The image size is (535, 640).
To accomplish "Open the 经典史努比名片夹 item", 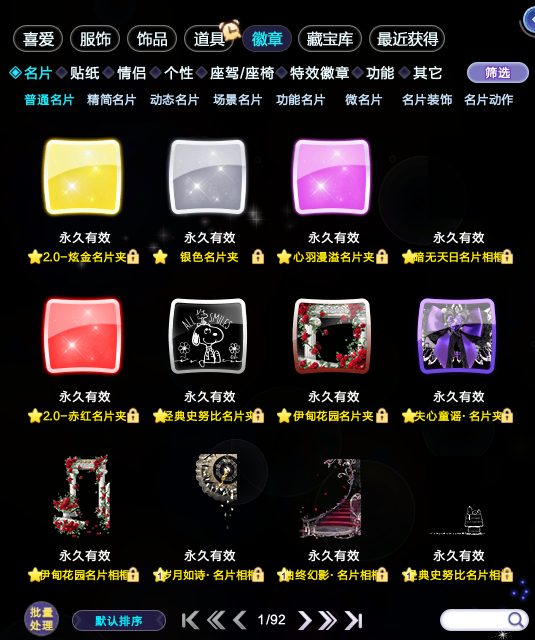I will pos(208,336).
